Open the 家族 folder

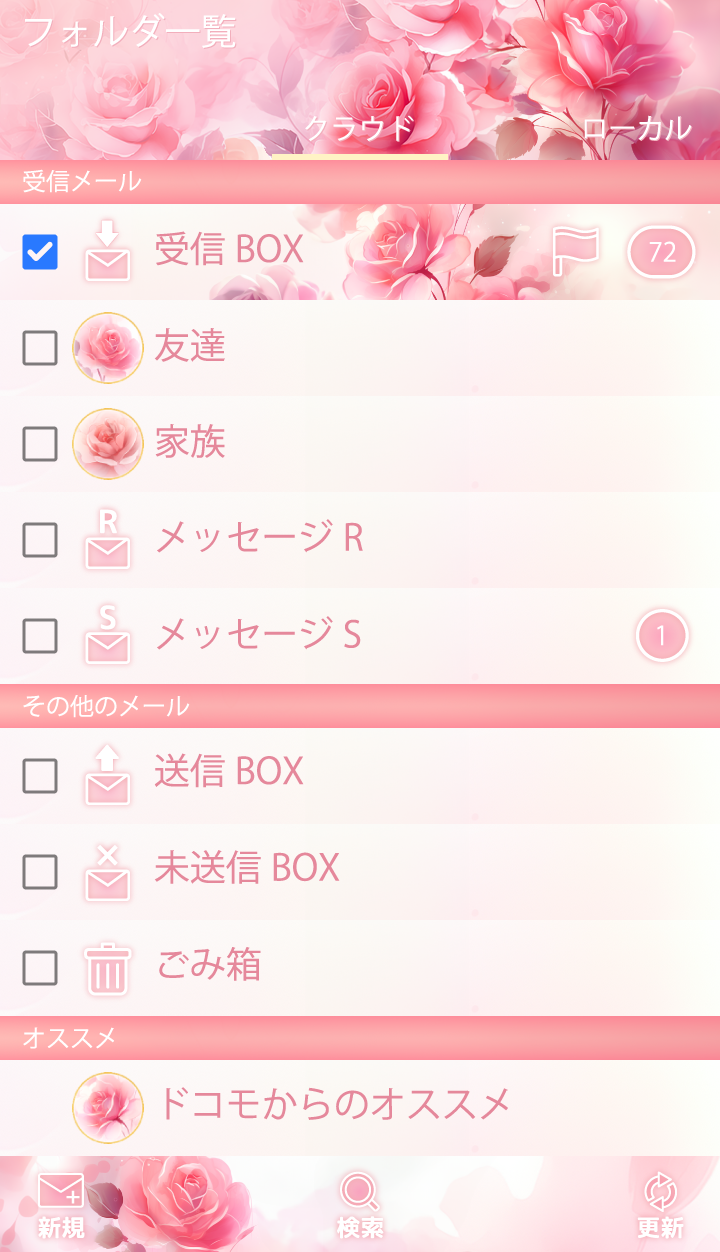[x=190, y=443]
